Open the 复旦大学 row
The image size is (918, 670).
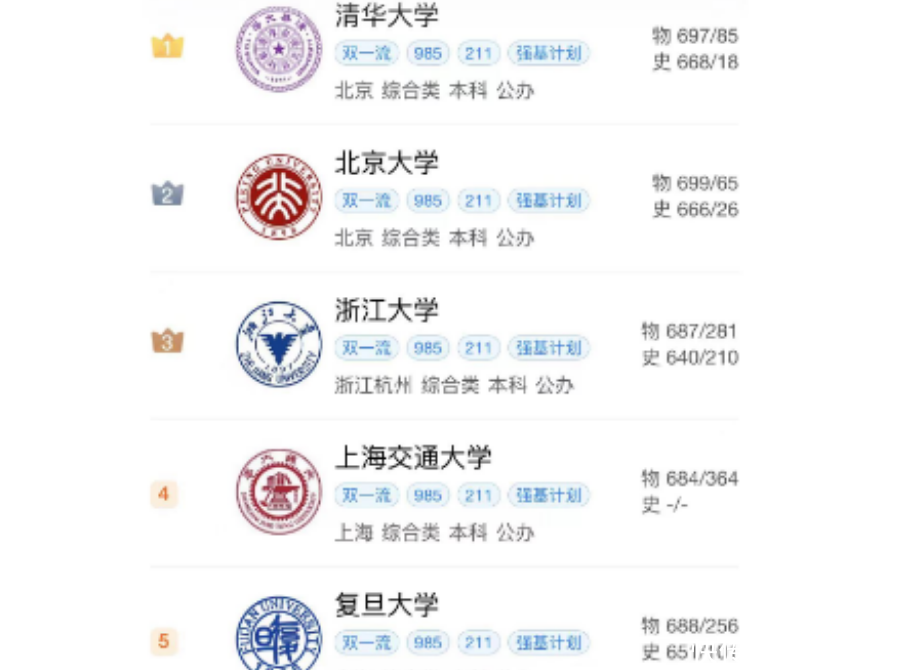tap(386, 605)
